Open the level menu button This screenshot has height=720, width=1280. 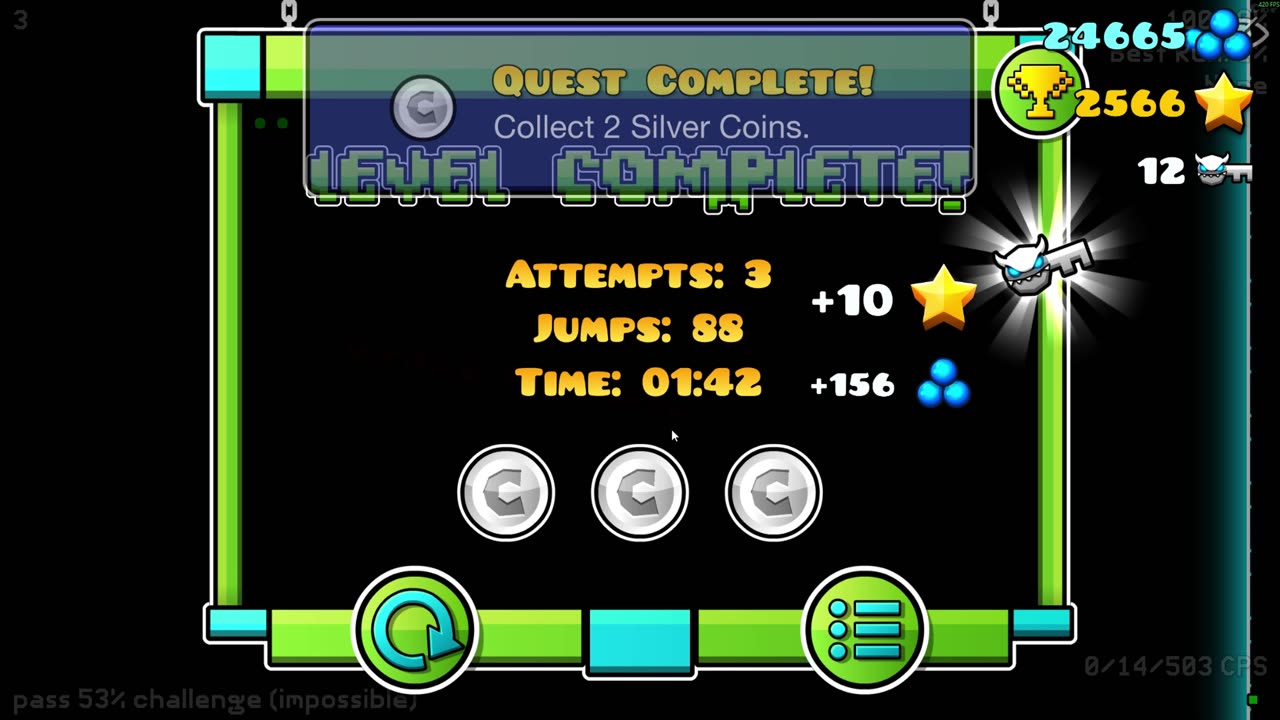(865, 630)
